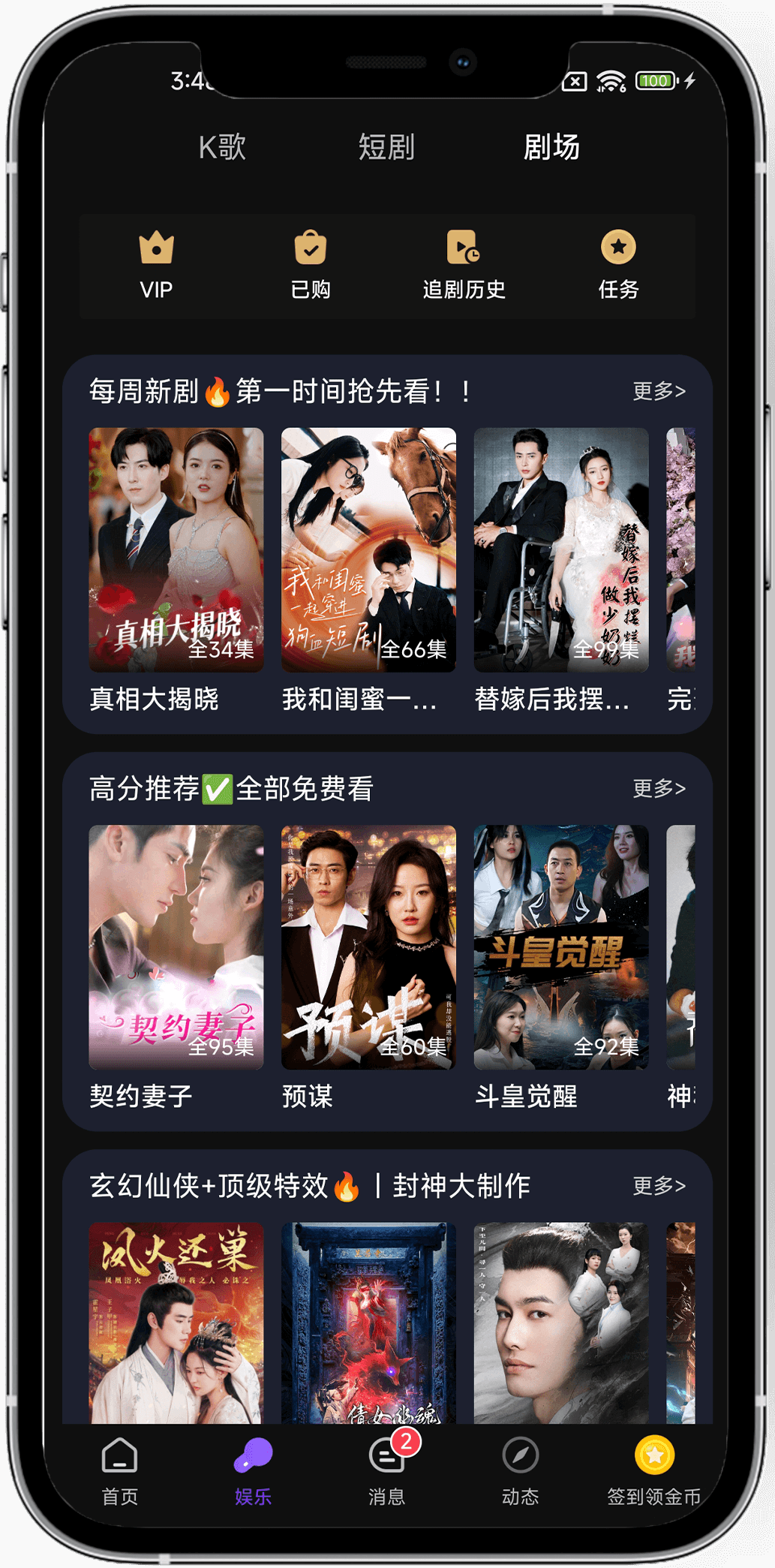Open the drama 契约妻子
The image size is (775, 1568).
(176, 947)
